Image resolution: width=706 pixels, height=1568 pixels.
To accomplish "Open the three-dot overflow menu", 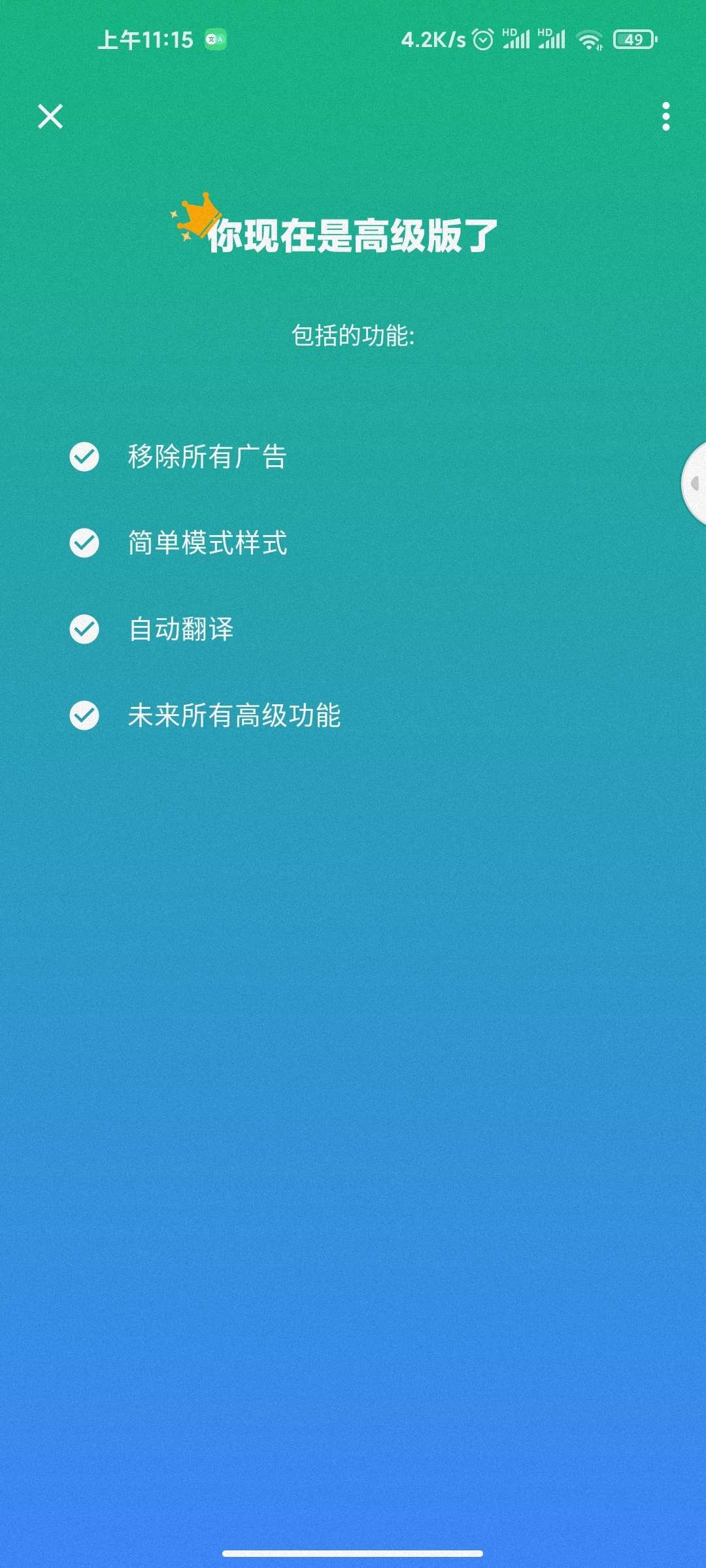I will [665, 116].
